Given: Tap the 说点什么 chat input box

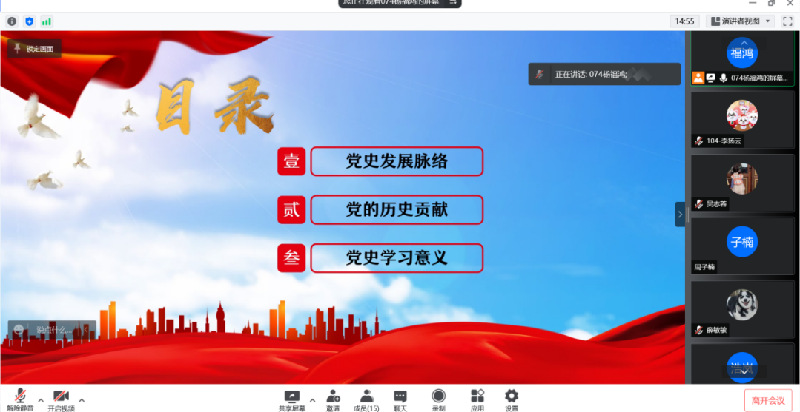Looking at the screenshot, I should coord(52,329).
